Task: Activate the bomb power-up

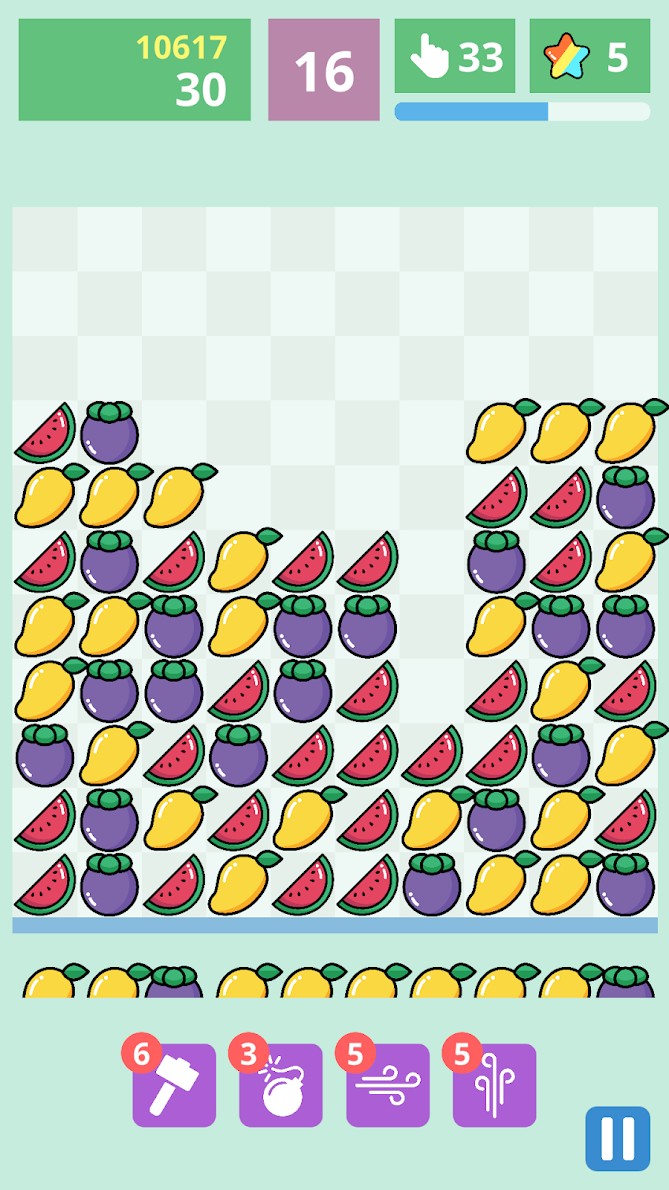Action: (x=281, y=1085)
